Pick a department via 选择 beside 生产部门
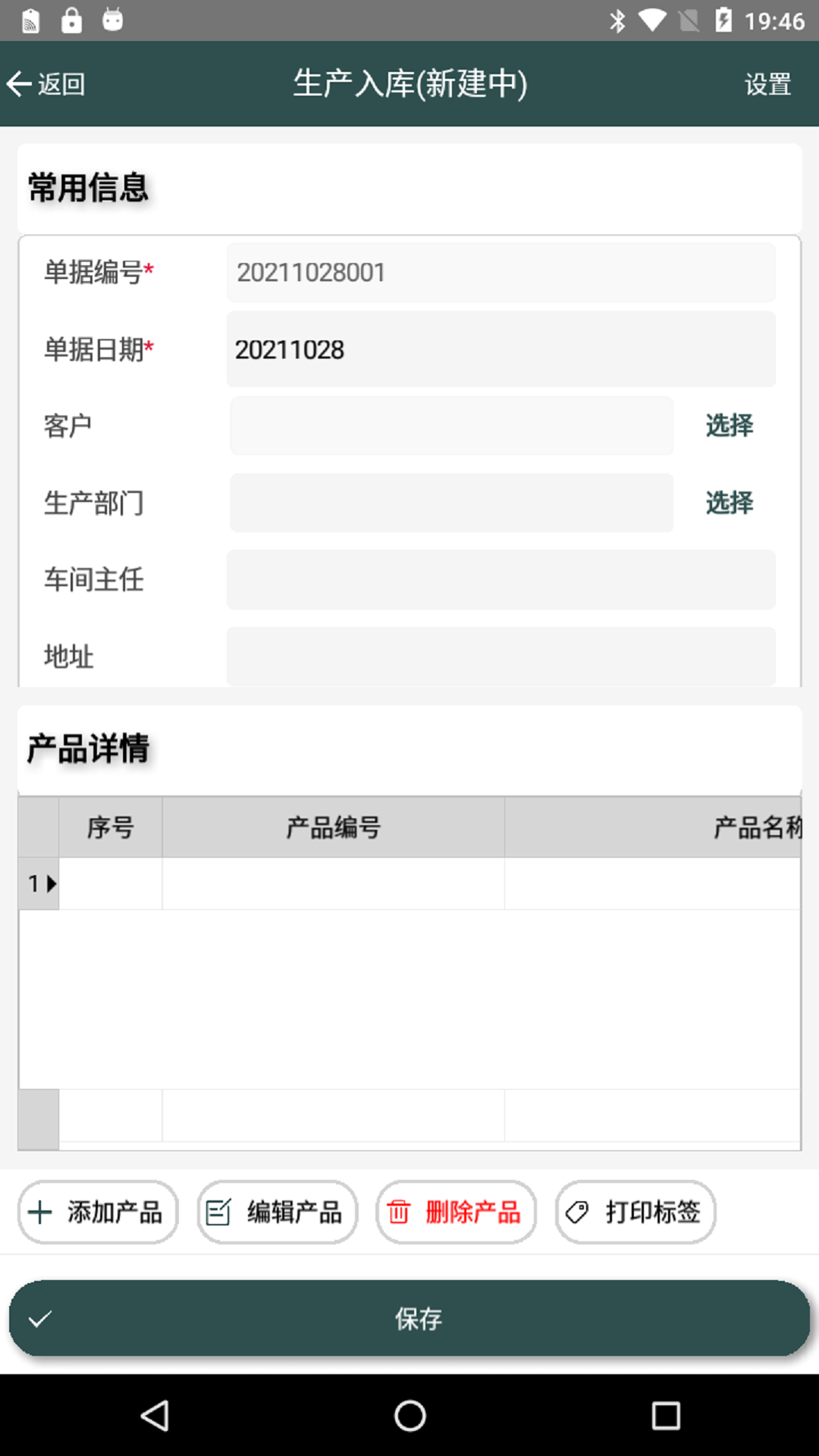819x1456 pixels. (730, 503)
